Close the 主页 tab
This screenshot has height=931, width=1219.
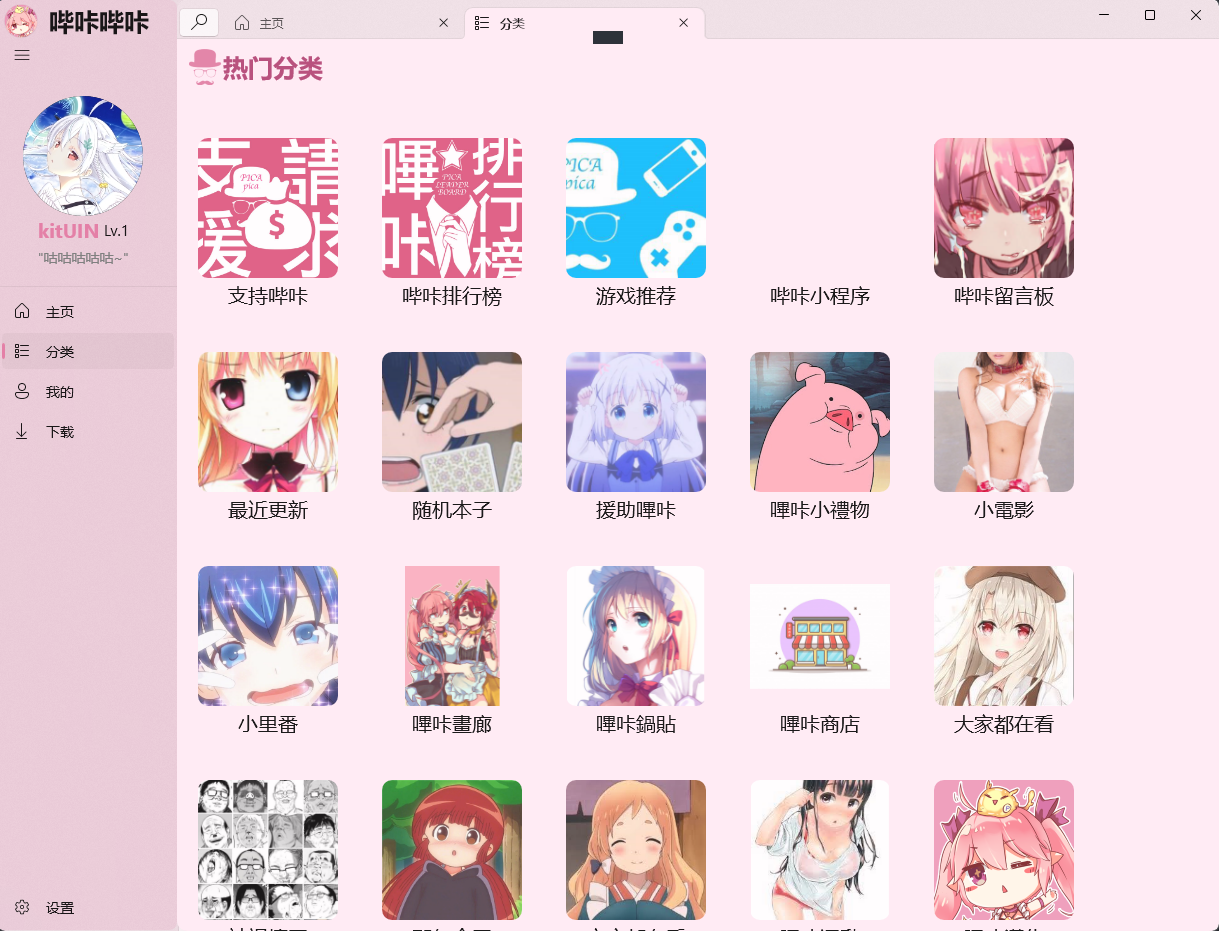click(444, 23)
